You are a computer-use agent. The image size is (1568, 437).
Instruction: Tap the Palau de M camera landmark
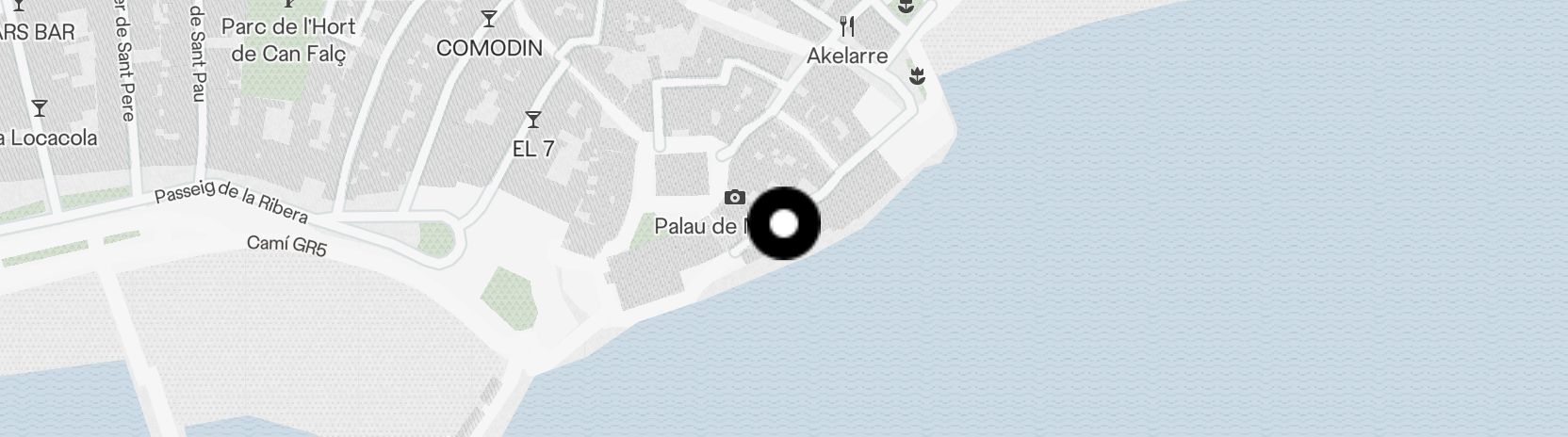click(734, 197)
